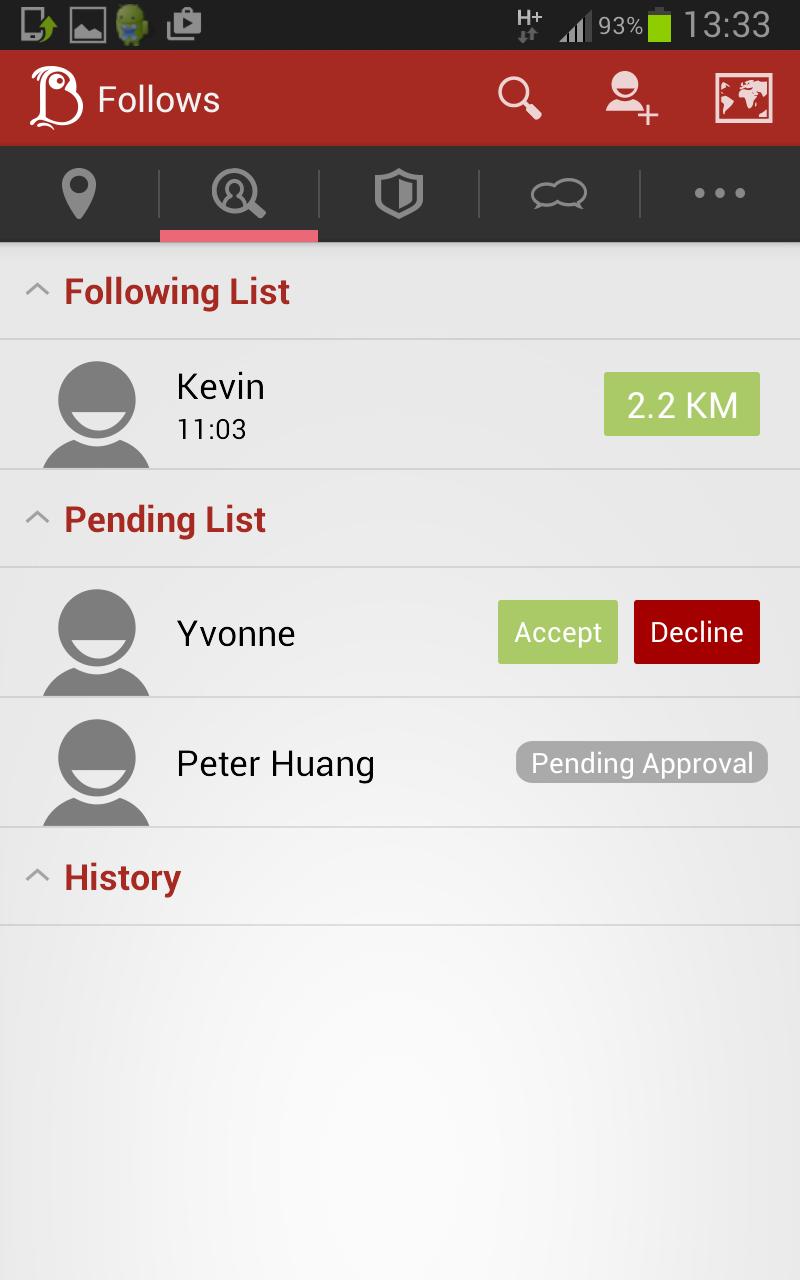The image size is (800, 1280).
Task: Tap the 2.2 KM distance badge for Kevin
Action: (681, 404)
